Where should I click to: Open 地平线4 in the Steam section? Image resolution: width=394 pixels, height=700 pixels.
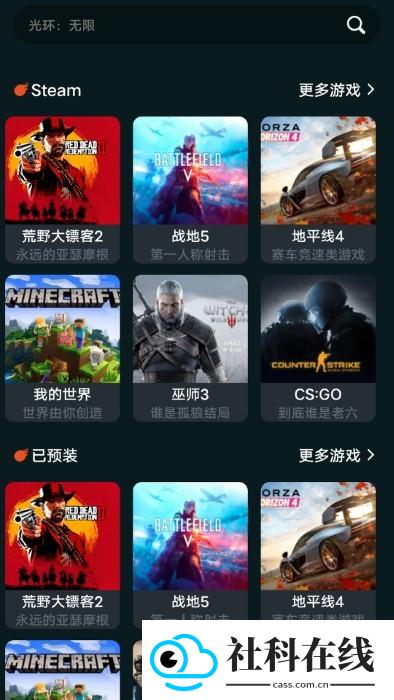(x=318, y=190)
